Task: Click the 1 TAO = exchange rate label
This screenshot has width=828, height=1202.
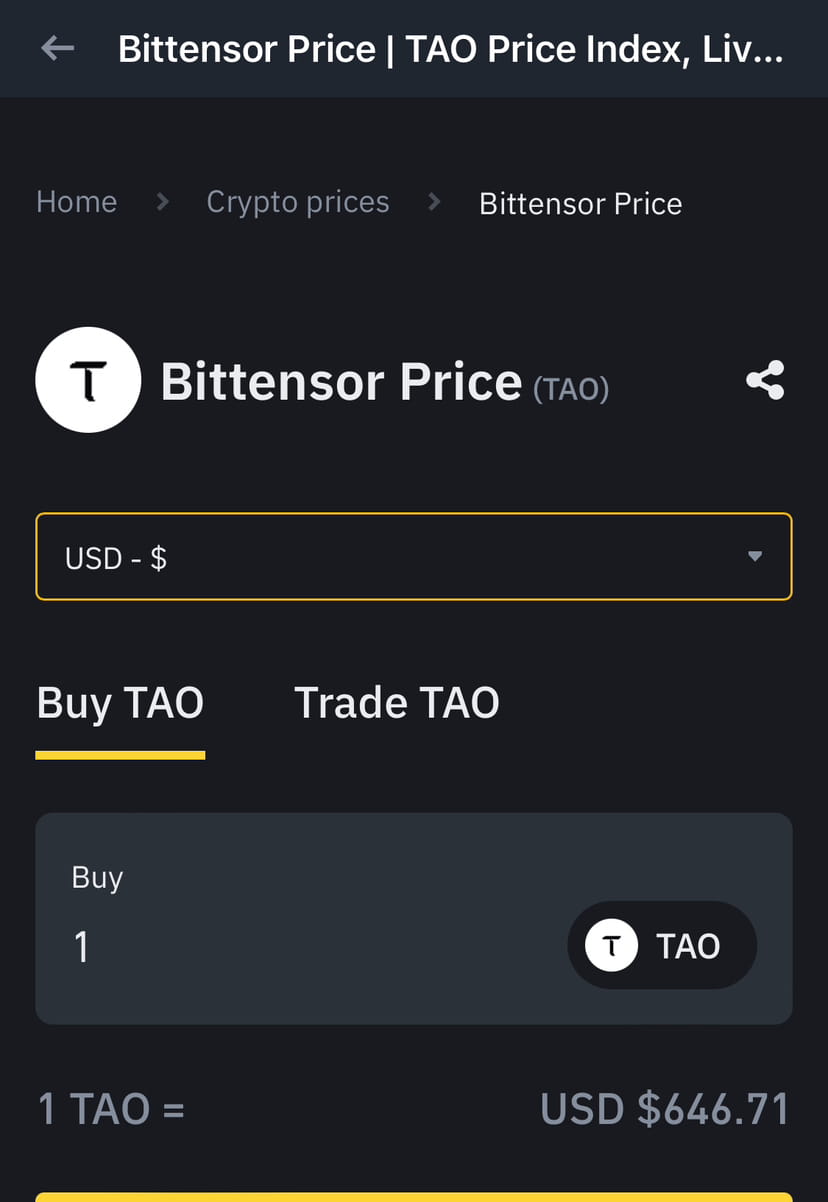Action: 111,1108
